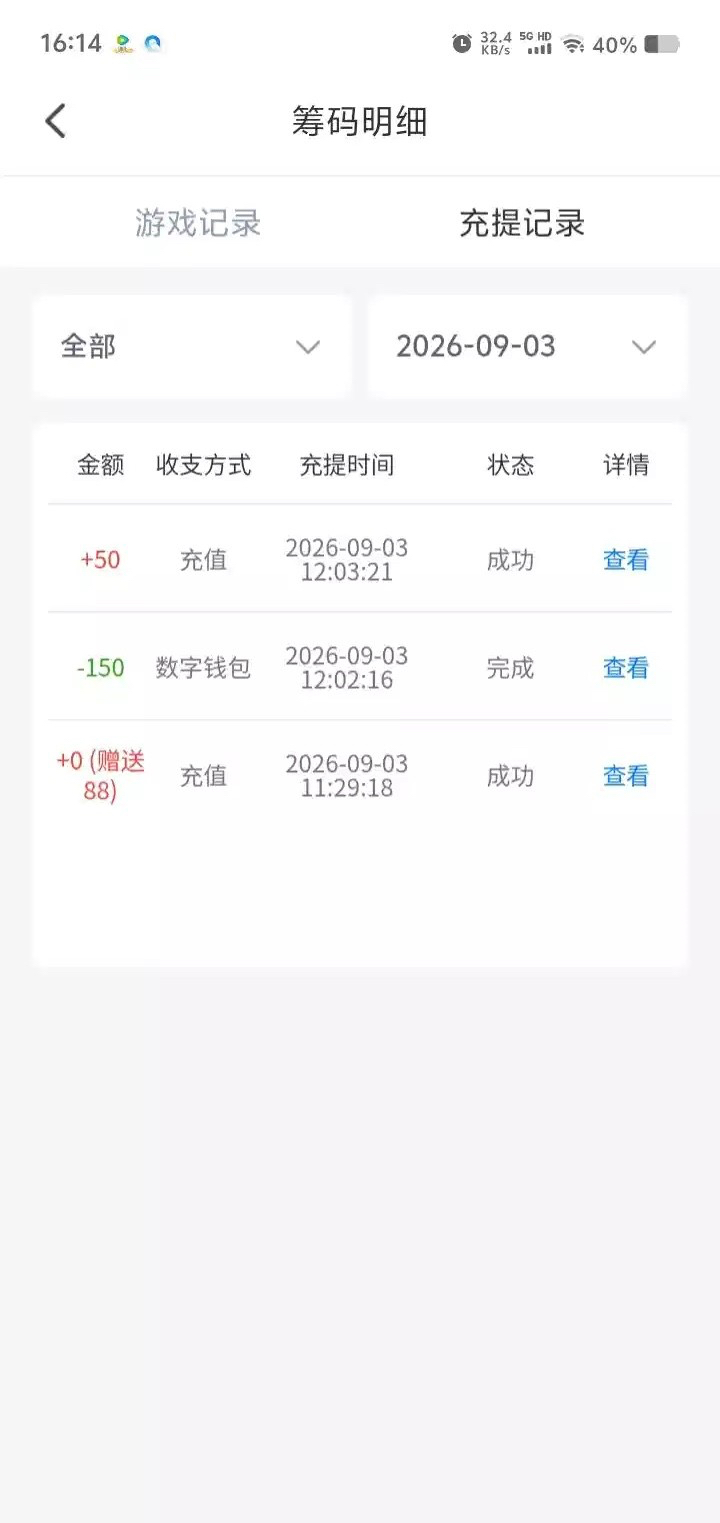Screen dimensions: 720x1523
Task: Expand the 全部 filter dropdown
Action: tap(192, 346)
